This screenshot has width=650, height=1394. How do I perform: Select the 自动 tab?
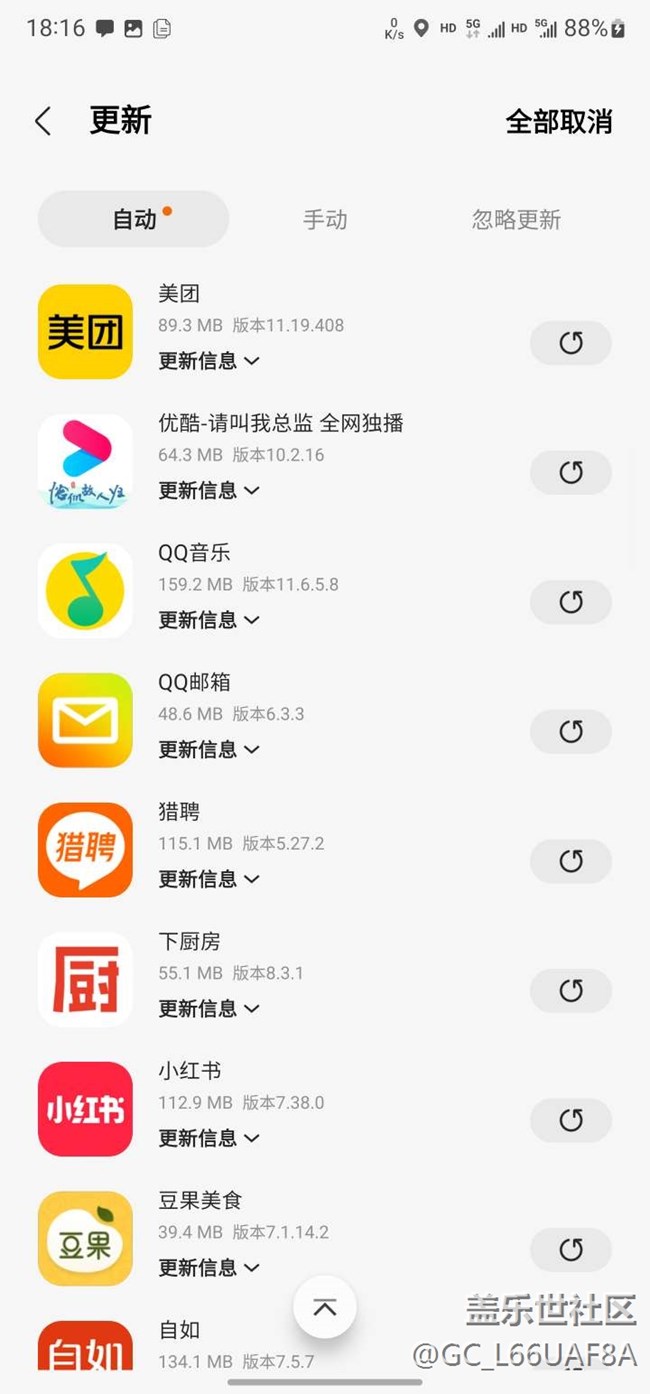(x=134, y=219)
